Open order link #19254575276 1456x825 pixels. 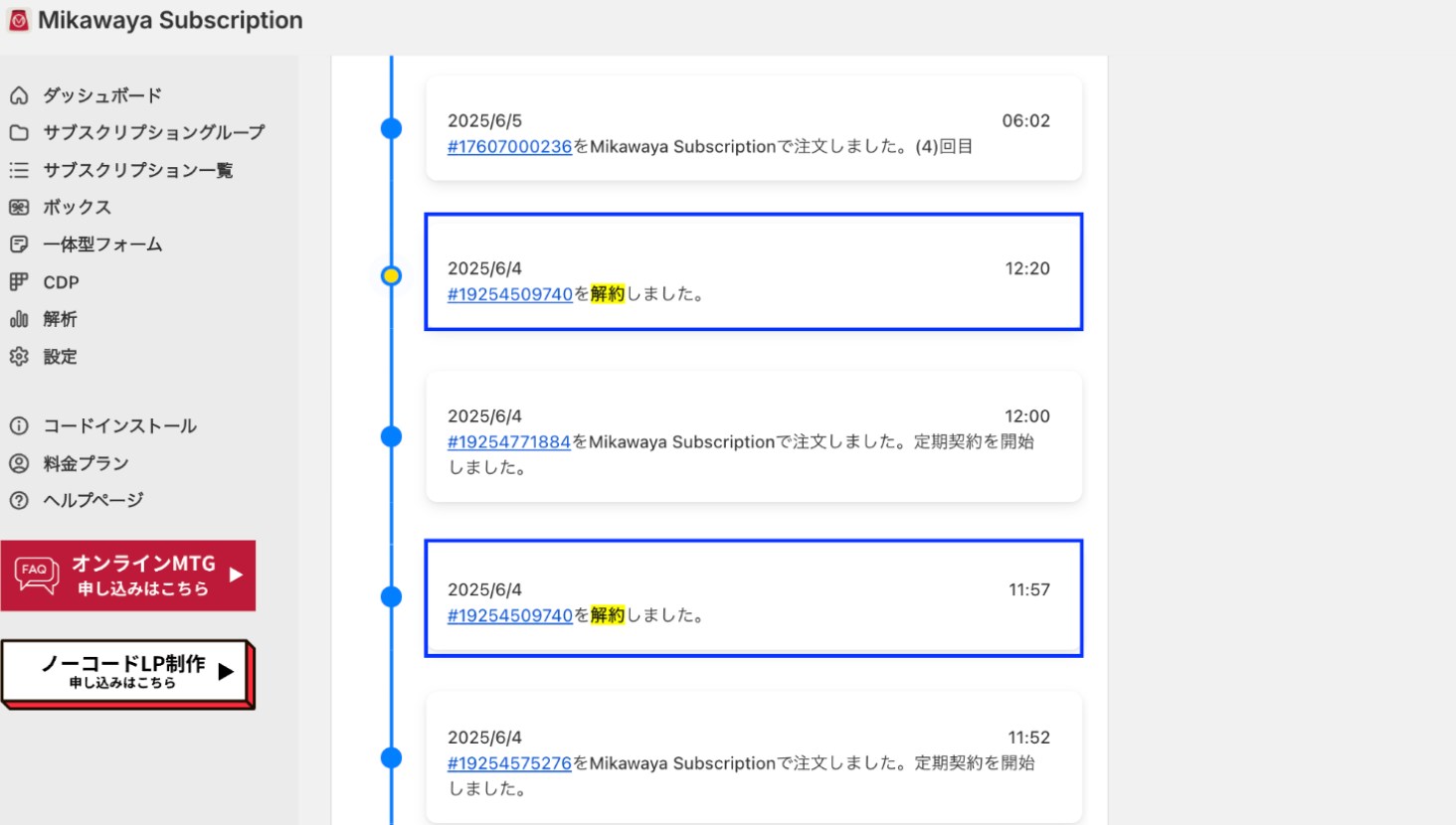(509, 763)
